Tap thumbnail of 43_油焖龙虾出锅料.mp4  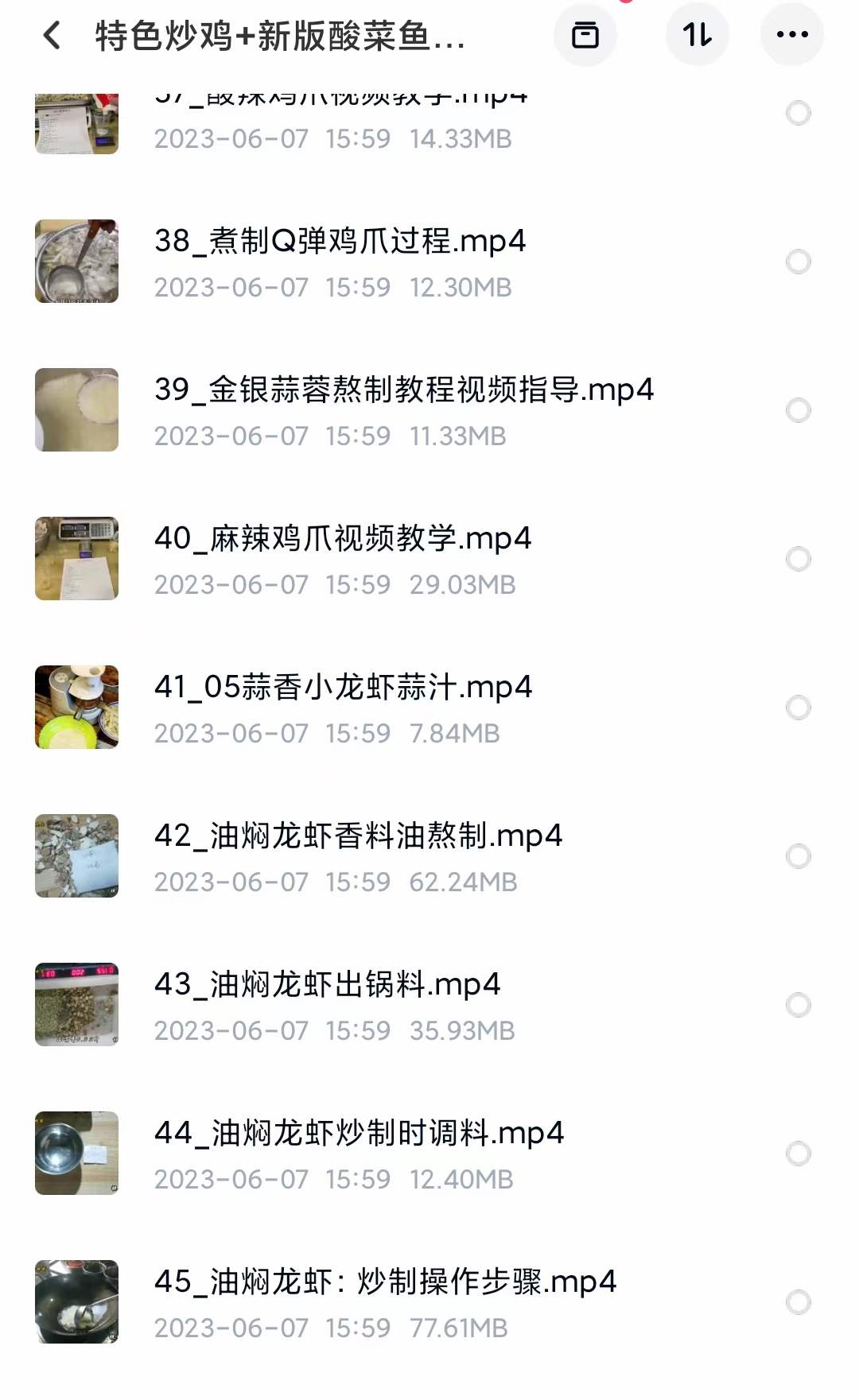[x=76, y=1005]
